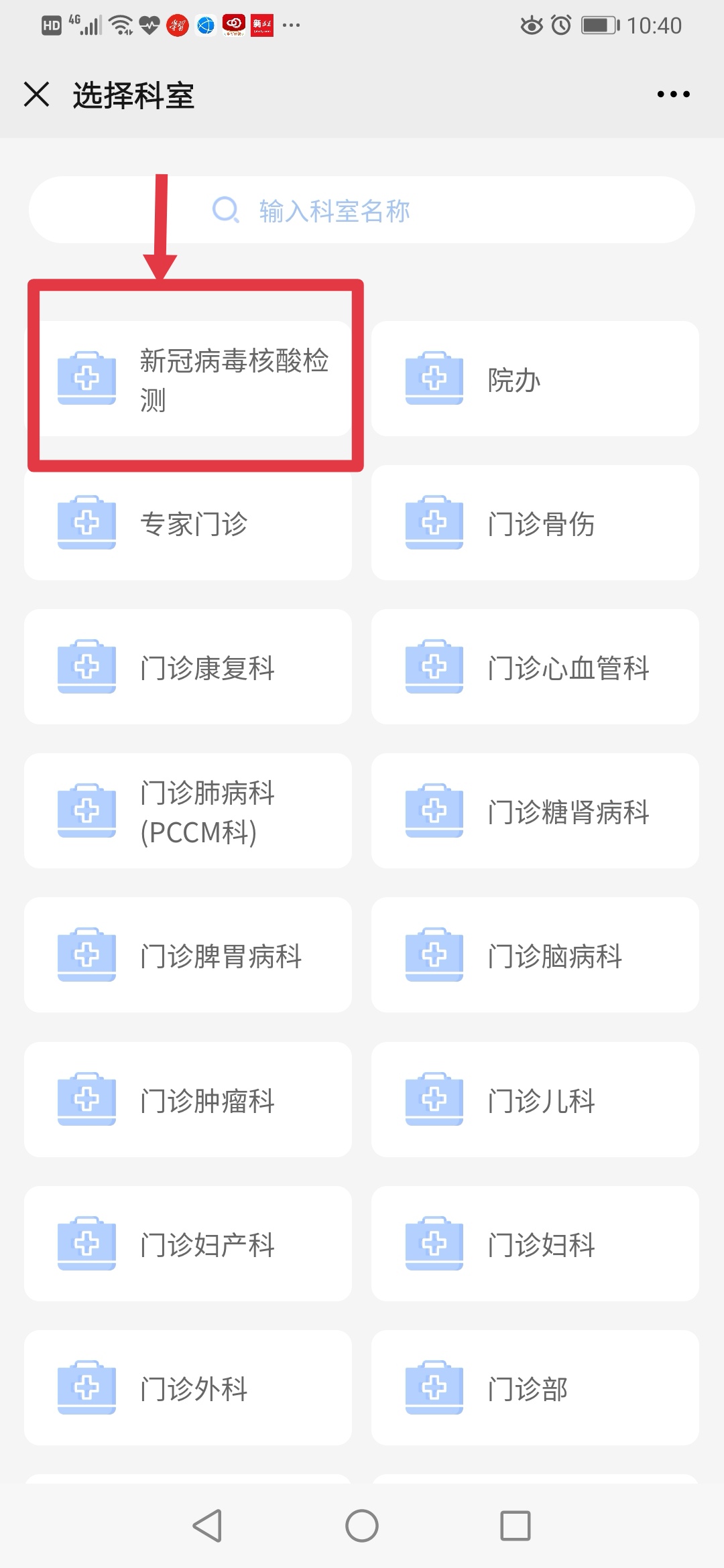Click the medical kit icon beside 专家门诊
The image size is (724, 1568).
(x=87, y=525)
